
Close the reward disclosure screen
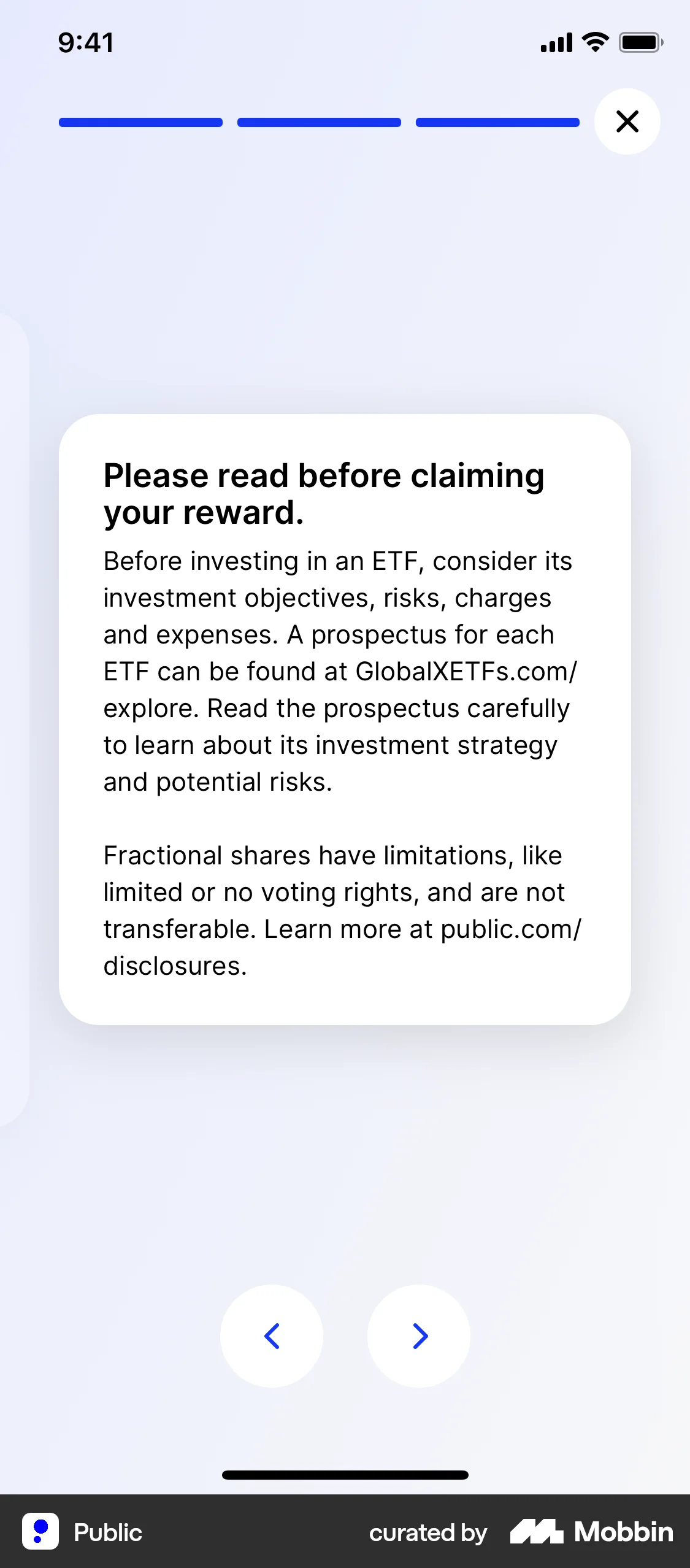pos(627,121)
